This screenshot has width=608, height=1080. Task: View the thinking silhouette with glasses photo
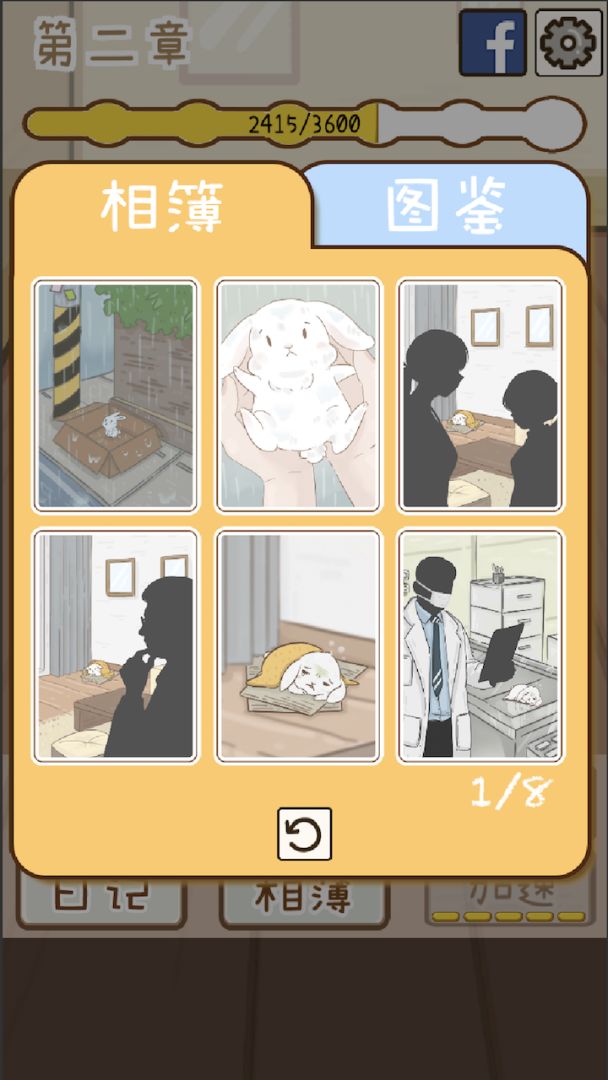(x=116, y=646)
